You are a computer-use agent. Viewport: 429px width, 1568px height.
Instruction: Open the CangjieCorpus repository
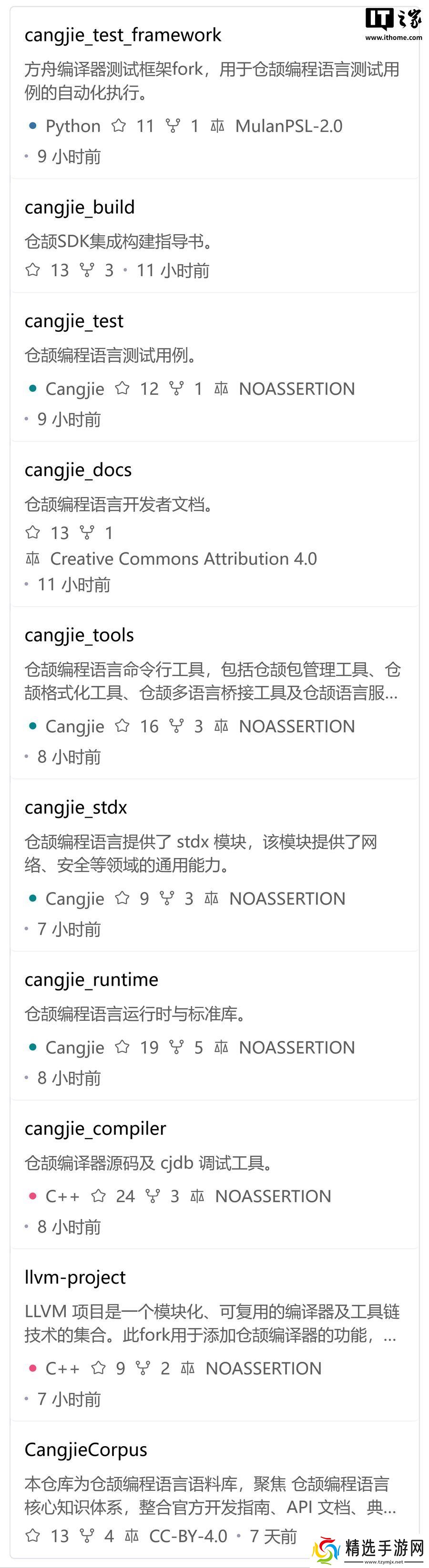(x=86, y=1450)
